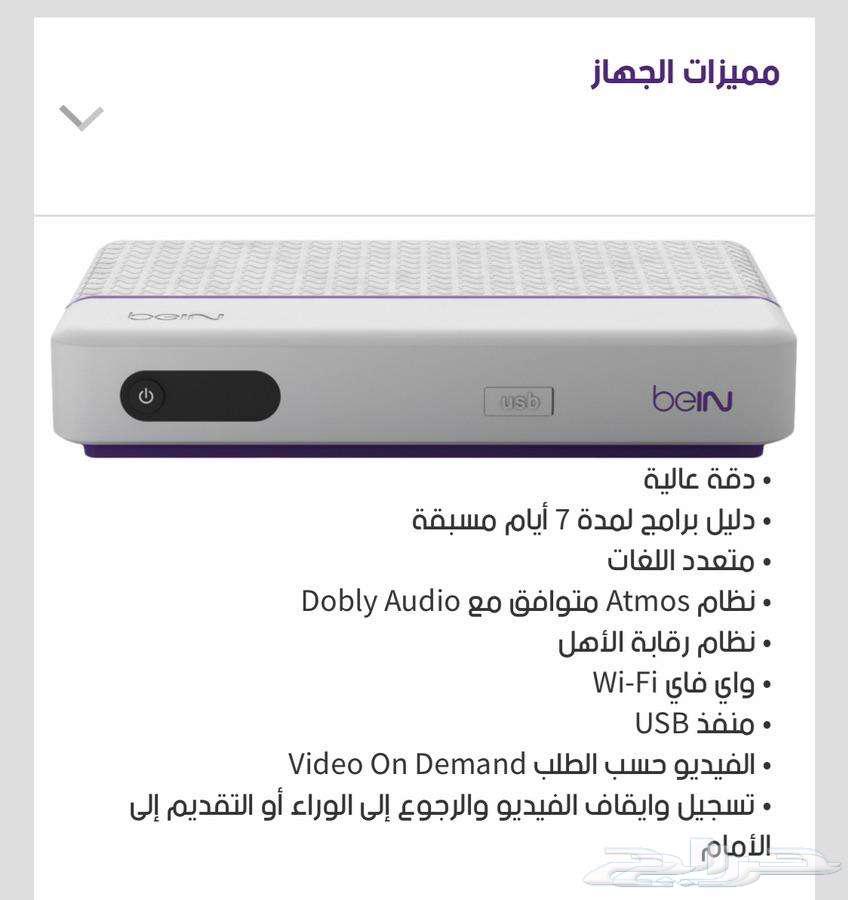This screenshot has width=848, height=900.
Task: Click the power icon on the receiver
Action: [x=145, y=396]
